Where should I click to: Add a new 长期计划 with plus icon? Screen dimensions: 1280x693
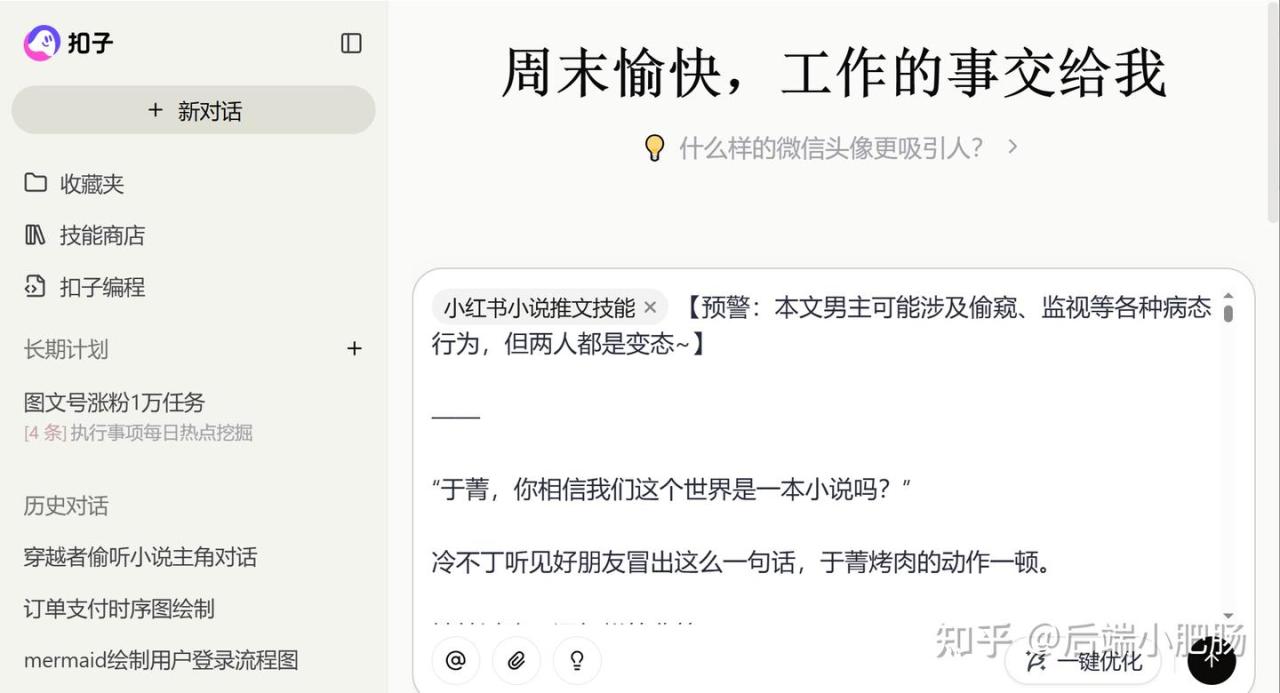point(354,349)
